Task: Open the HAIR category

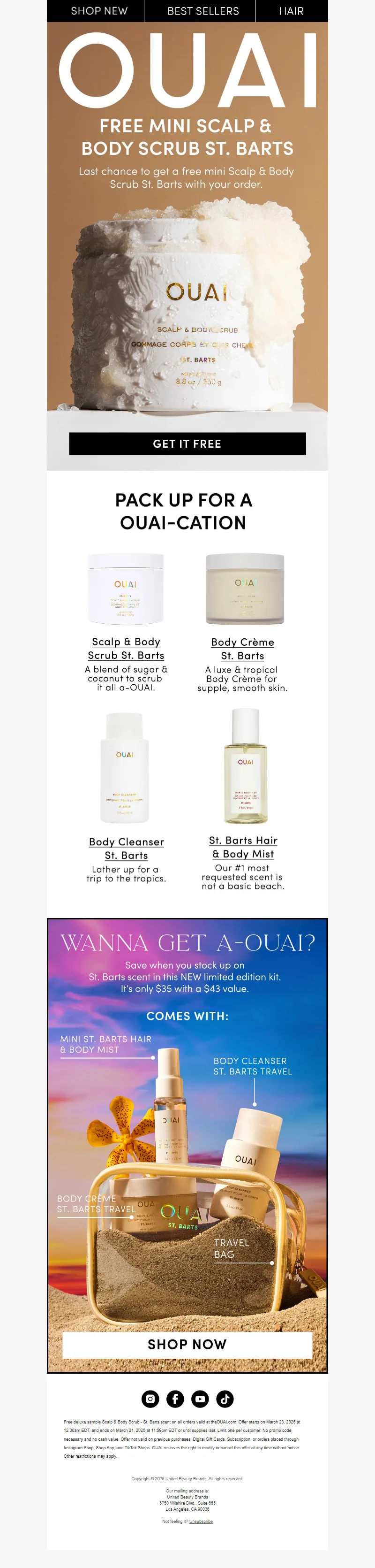Action: 291,11
